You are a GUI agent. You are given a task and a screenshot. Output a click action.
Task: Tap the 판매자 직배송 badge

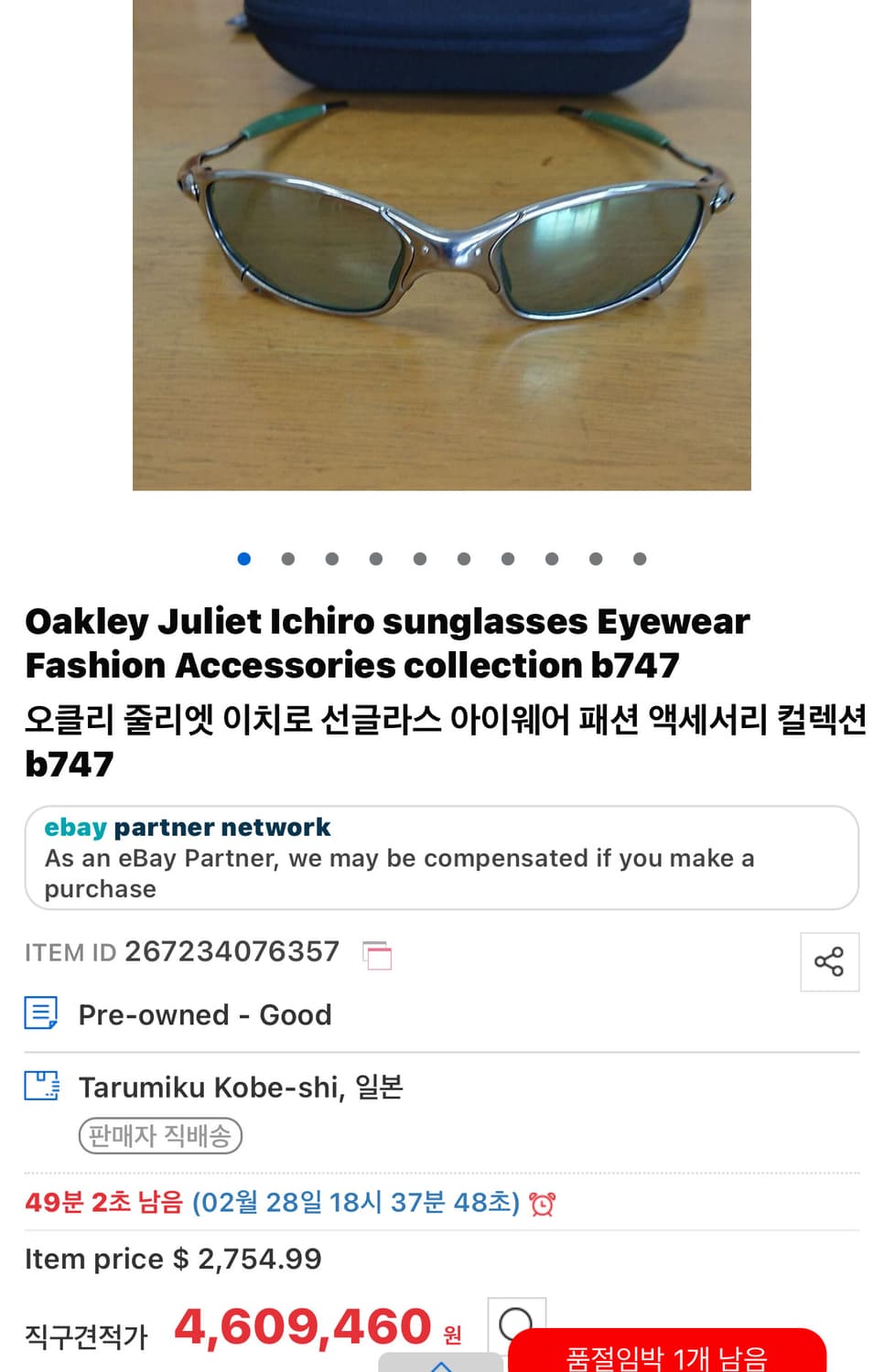[160, 1135]
